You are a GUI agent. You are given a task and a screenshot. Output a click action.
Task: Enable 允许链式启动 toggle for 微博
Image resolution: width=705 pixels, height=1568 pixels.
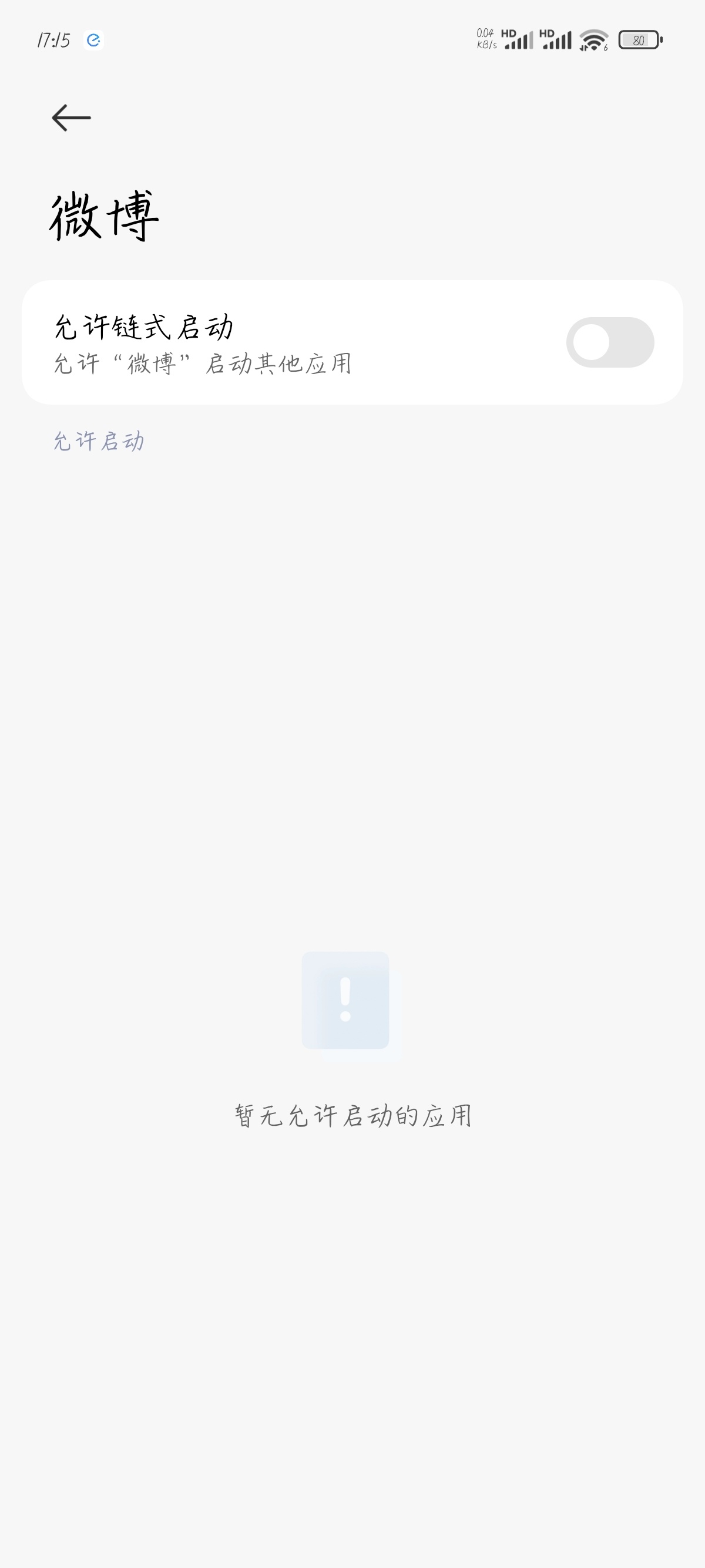pyautogui.click(x=609, y=342)
